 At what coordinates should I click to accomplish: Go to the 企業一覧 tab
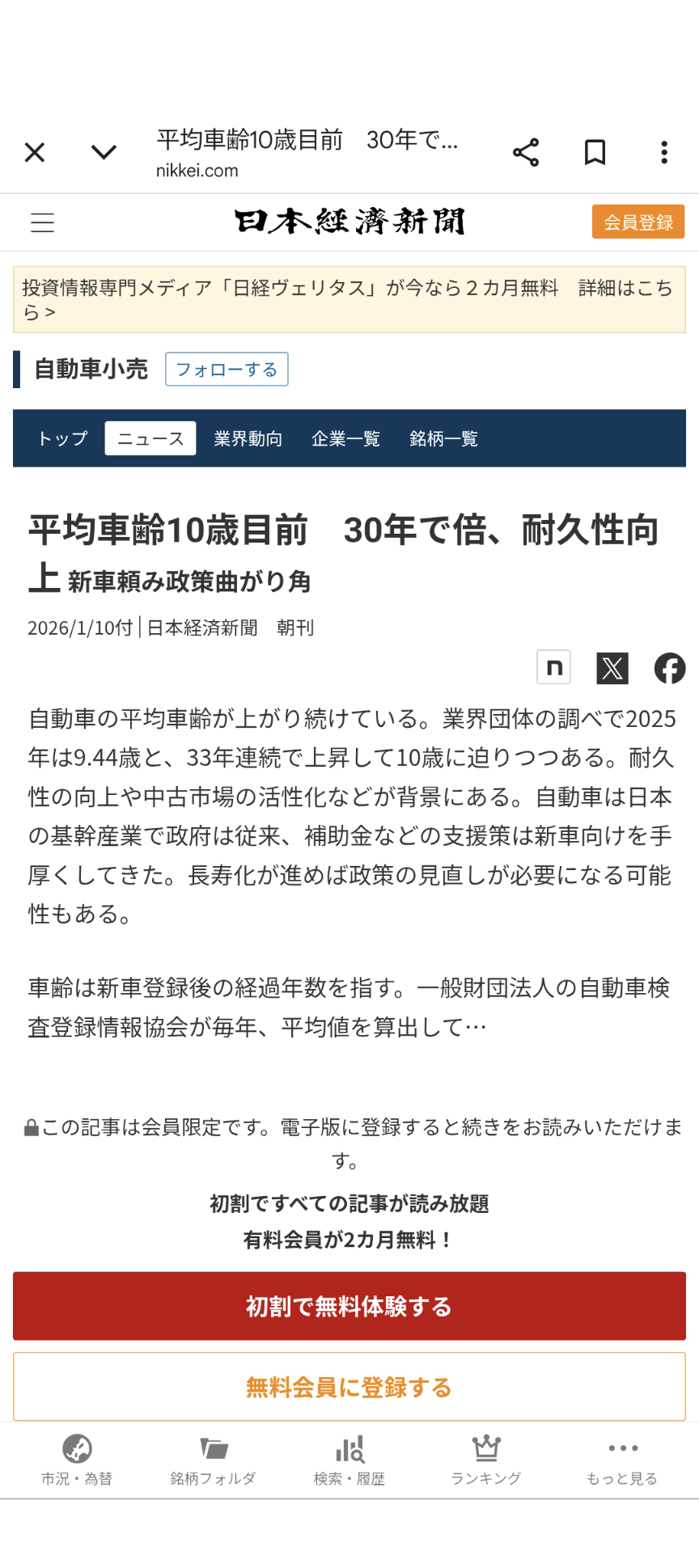coord(345,438)
